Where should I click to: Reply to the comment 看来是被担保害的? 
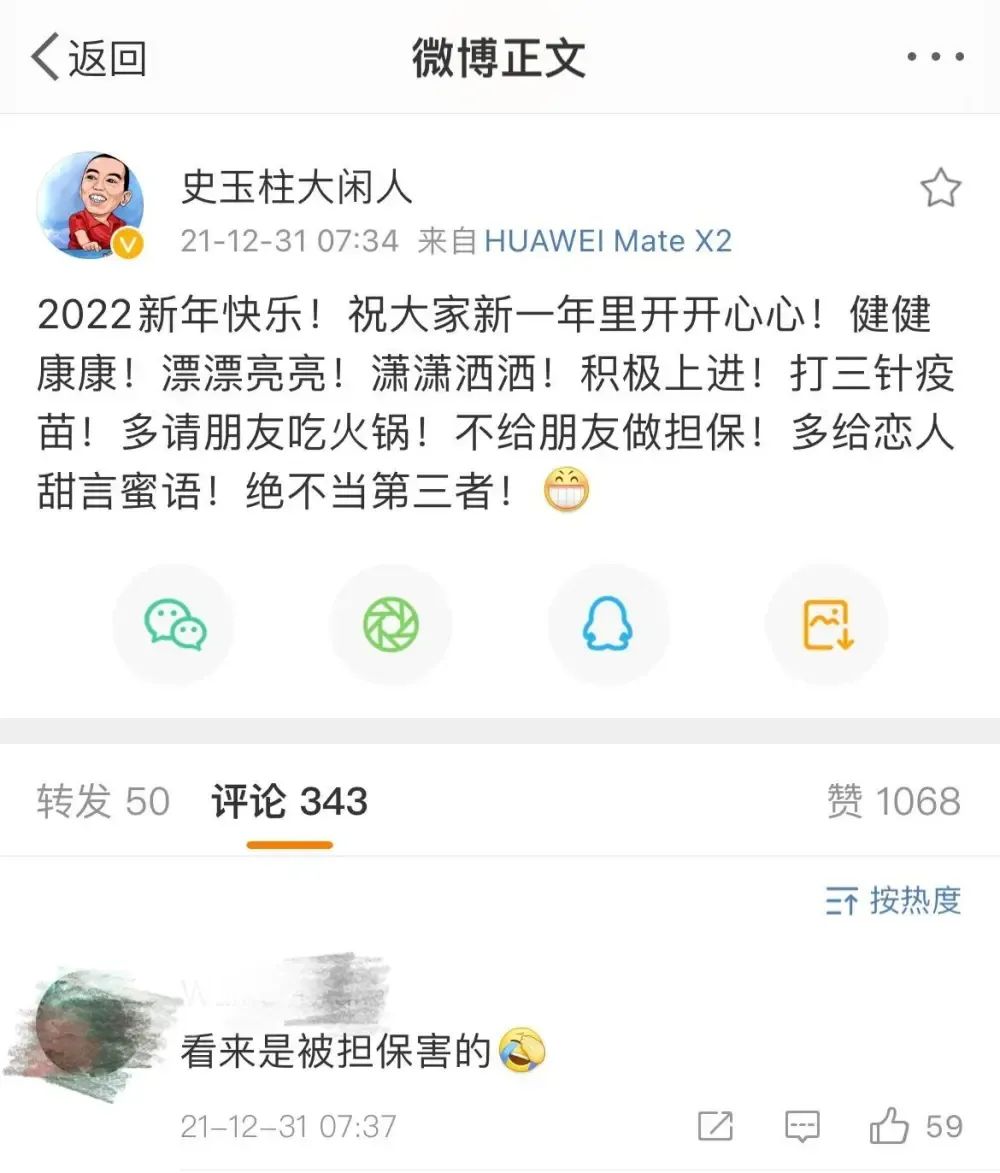coord(802,1126)
